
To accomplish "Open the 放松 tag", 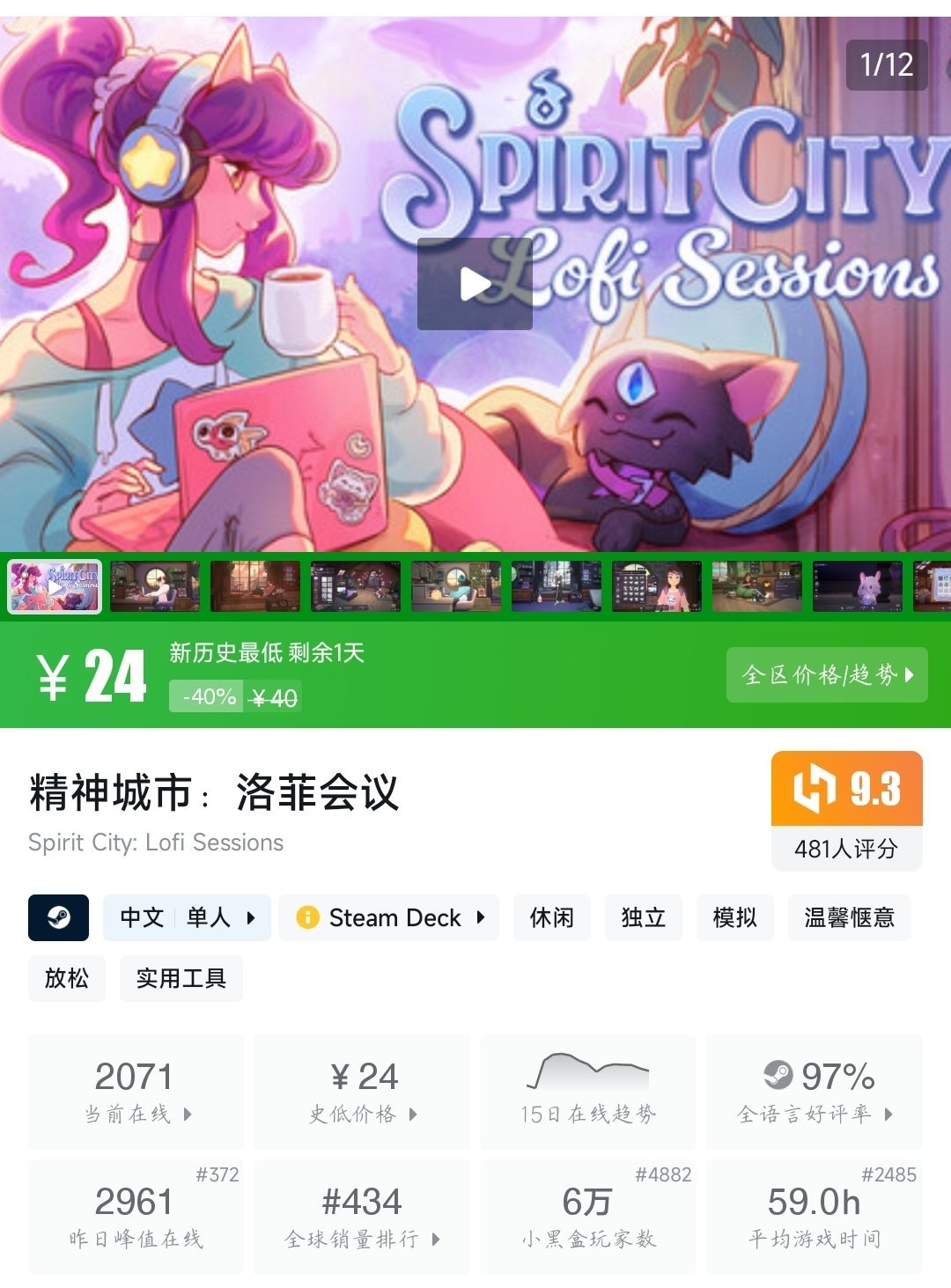I will click(x=67, y=978).
